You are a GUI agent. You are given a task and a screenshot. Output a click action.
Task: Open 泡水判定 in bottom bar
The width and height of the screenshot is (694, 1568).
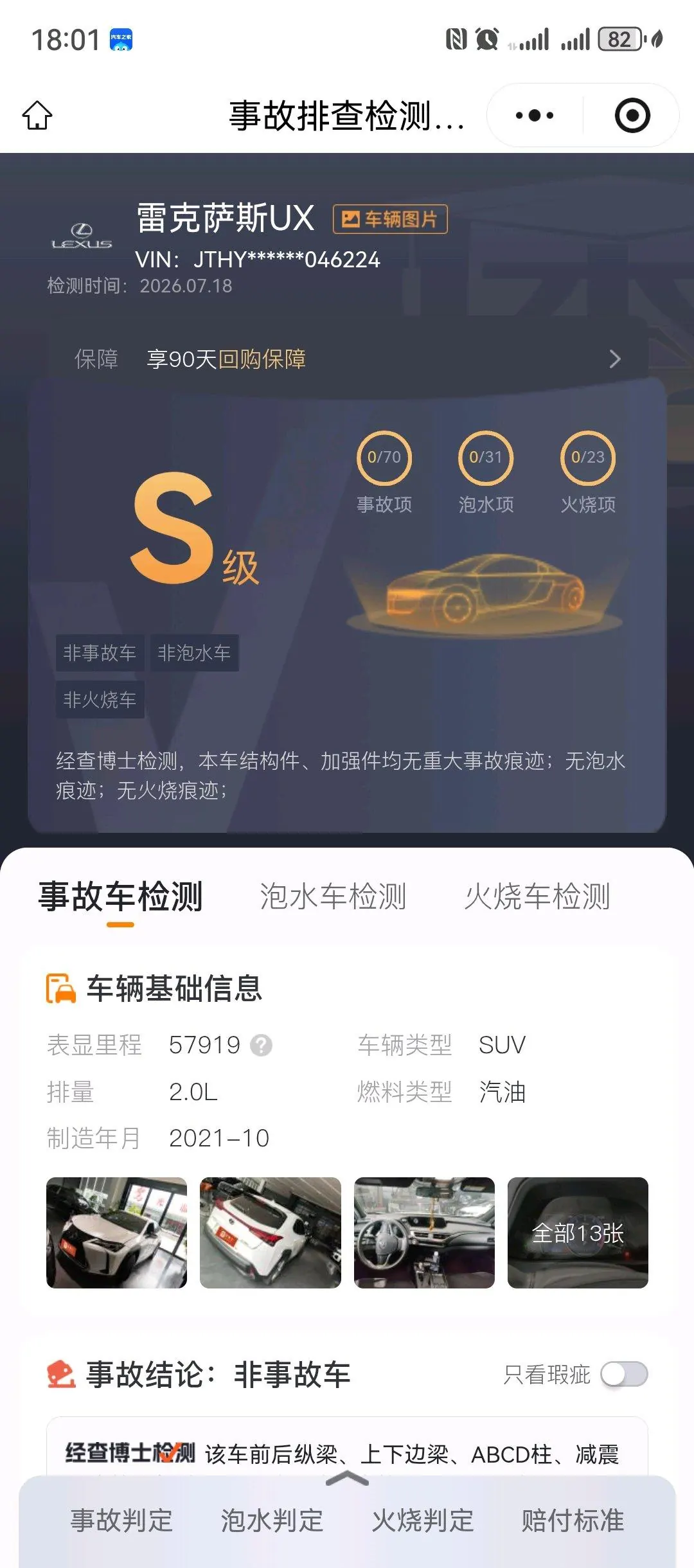coord(272,1520)
